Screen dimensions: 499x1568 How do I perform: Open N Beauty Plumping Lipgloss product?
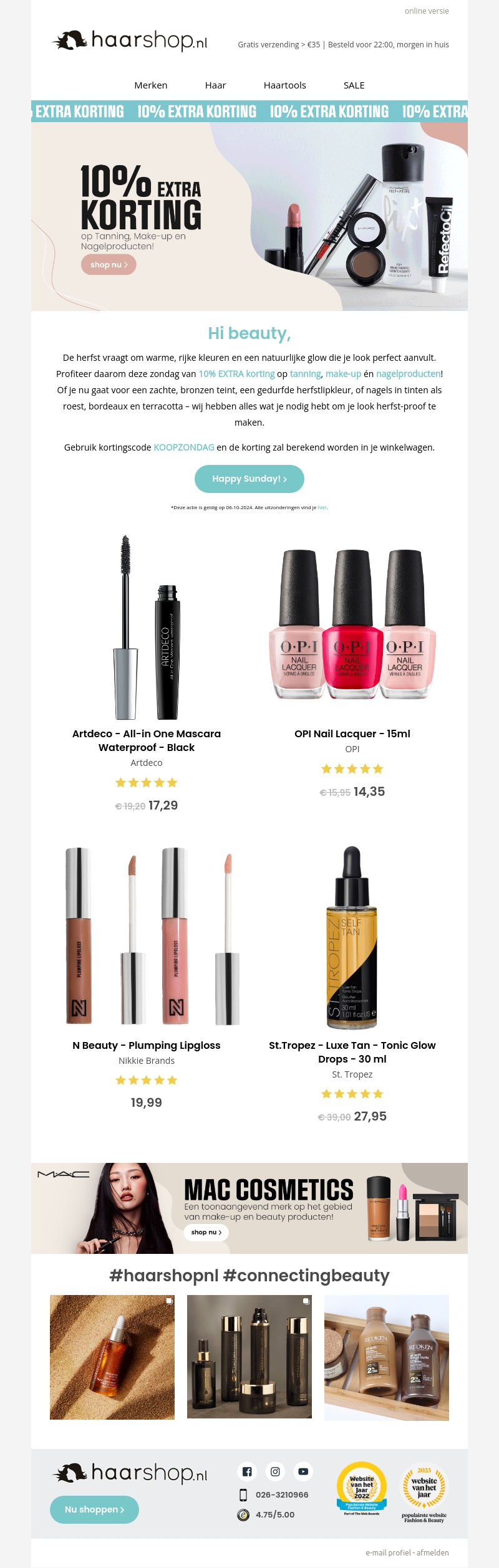coord(147,1045)
